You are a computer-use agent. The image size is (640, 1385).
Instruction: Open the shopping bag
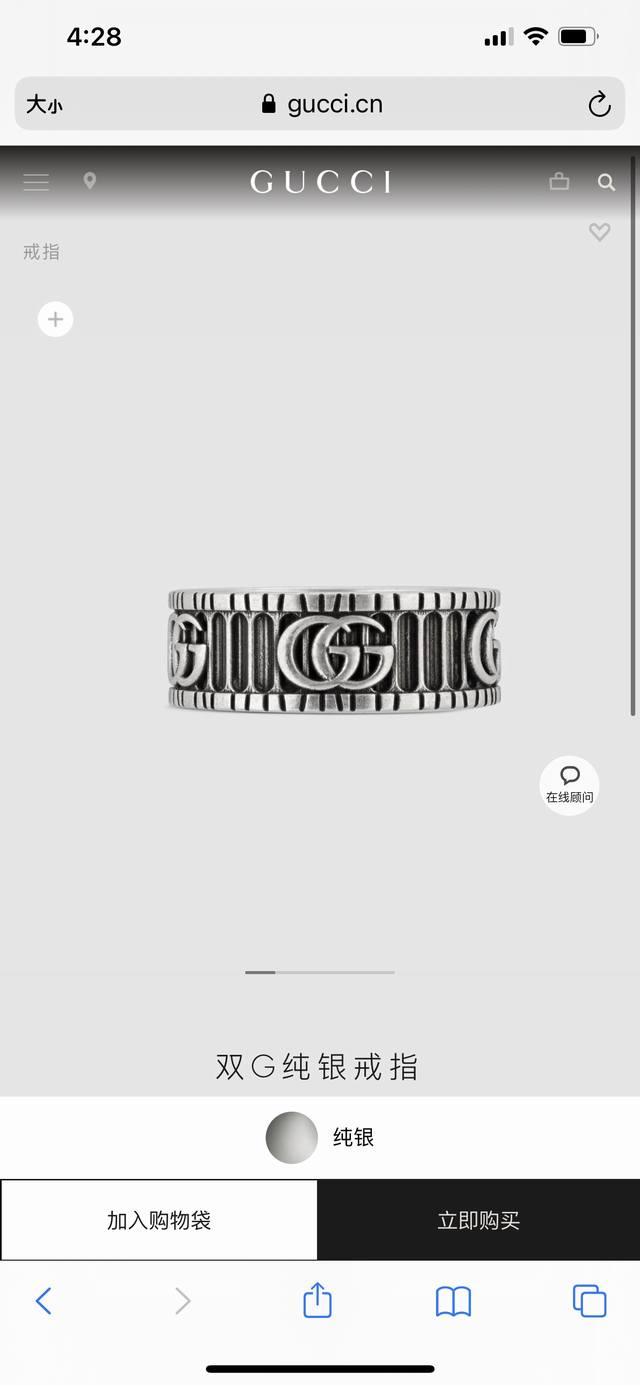[559, 181]
